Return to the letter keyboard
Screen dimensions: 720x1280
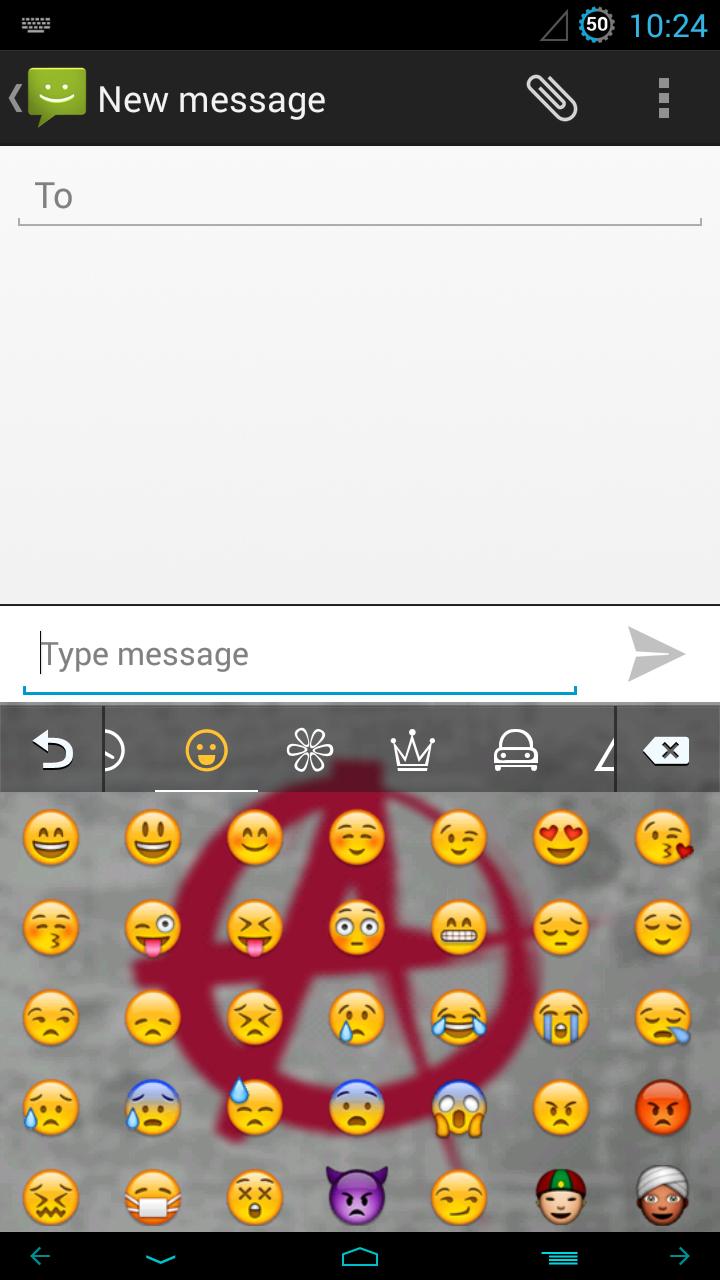(x=52, y=750)
